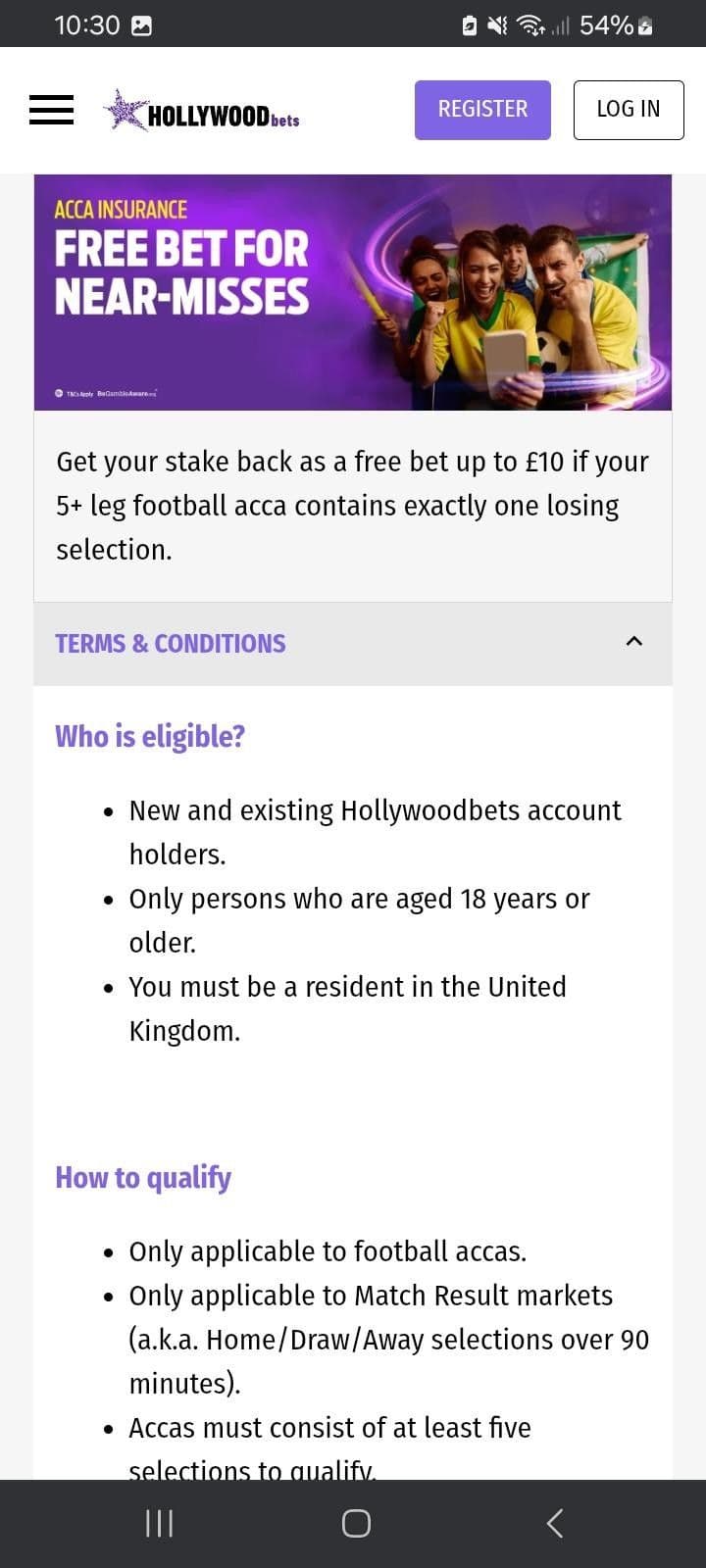Tap the chevron next to TERMS & CONDITIONS

(x=634, y=642)
